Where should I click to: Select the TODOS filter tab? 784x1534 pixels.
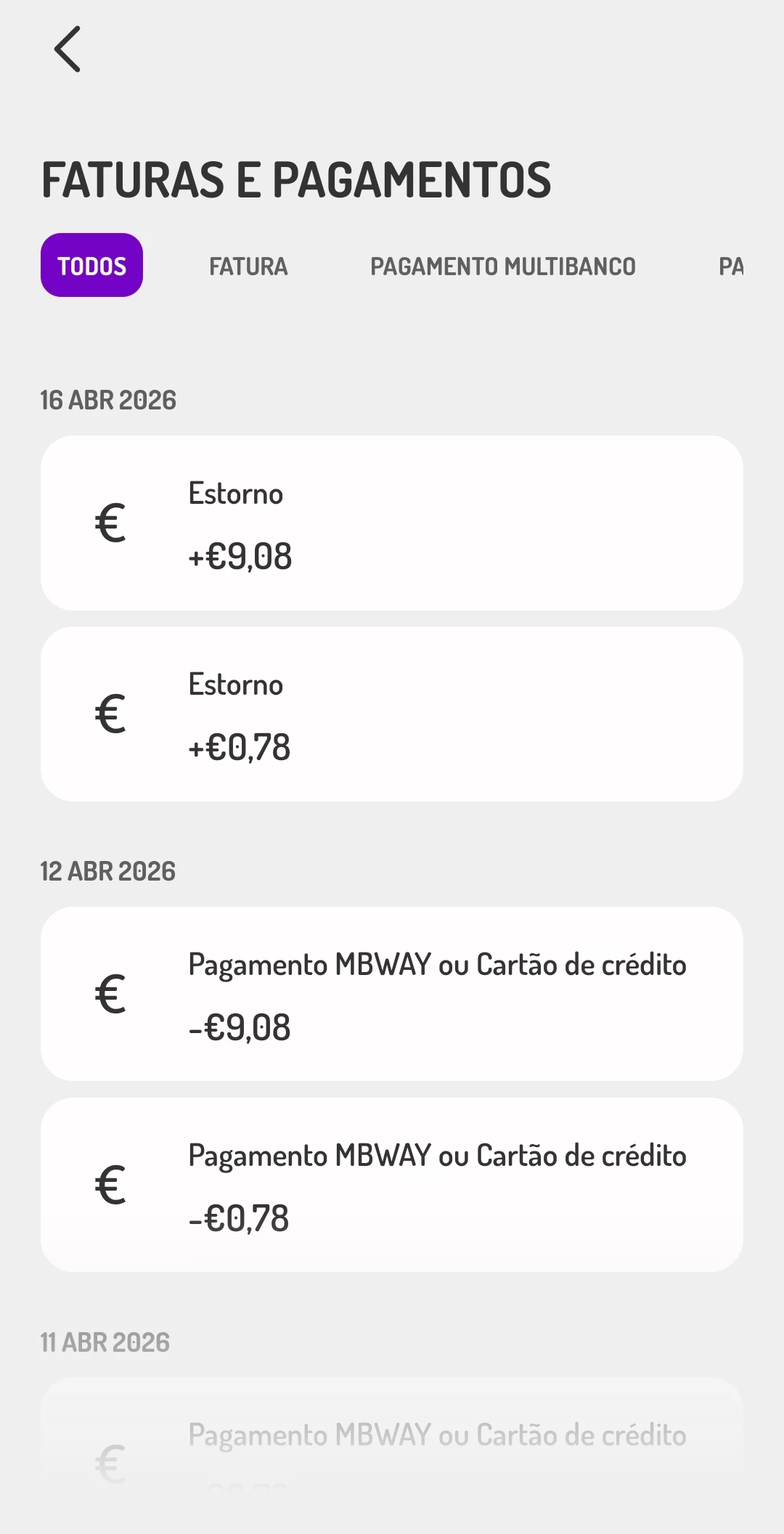coord(91,266)
